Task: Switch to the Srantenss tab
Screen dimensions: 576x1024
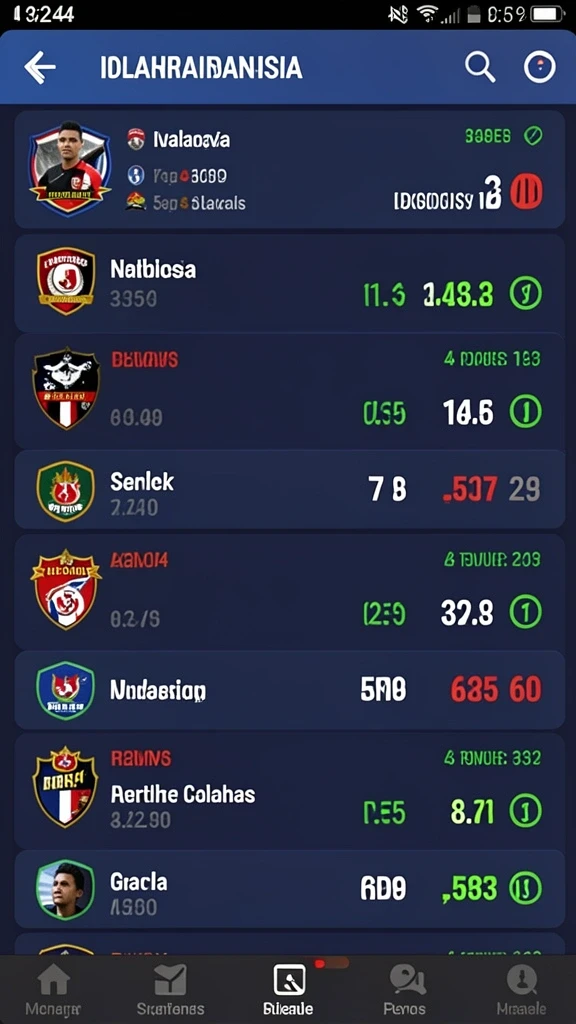Action: click(170, 990)
